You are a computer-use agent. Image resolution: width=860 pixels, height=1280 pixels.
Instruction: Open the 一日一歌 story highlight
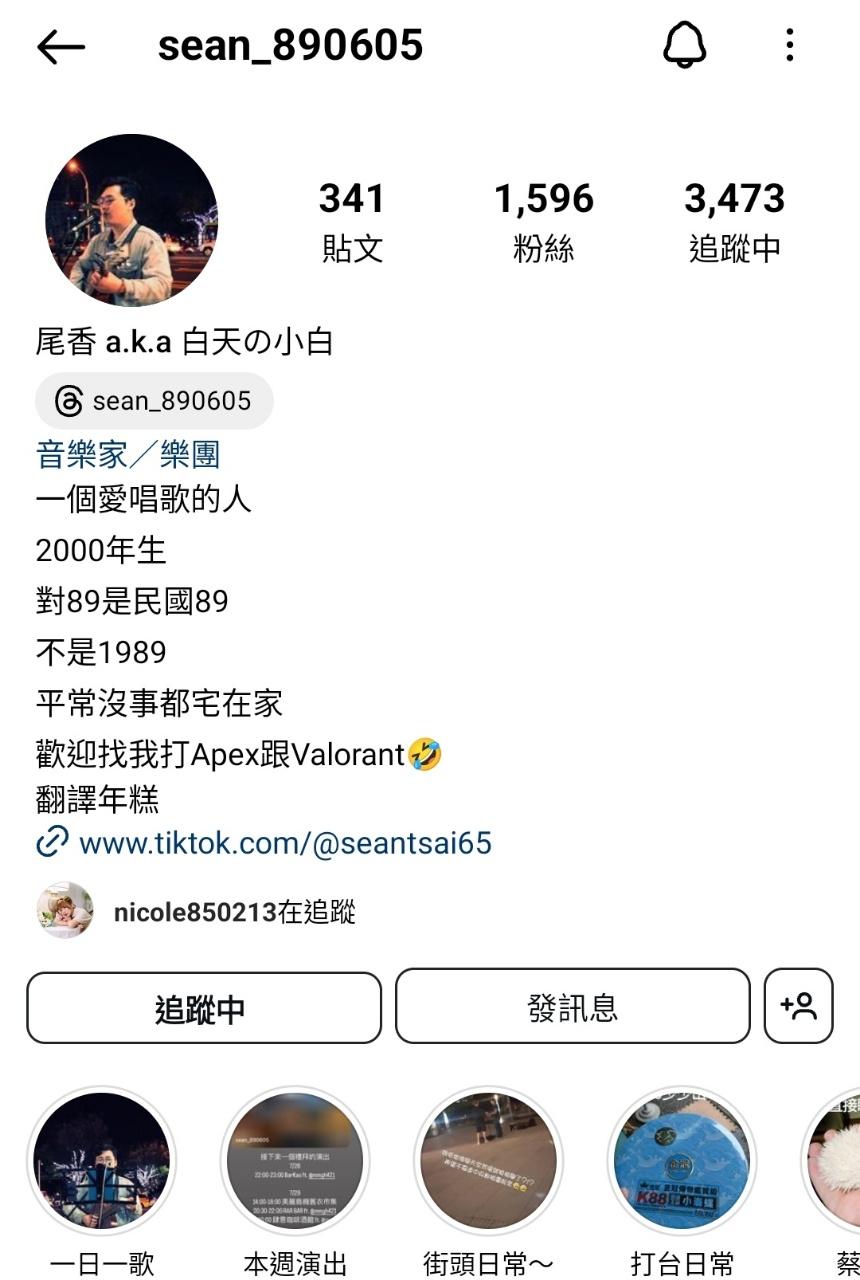tap(102, 1162)
